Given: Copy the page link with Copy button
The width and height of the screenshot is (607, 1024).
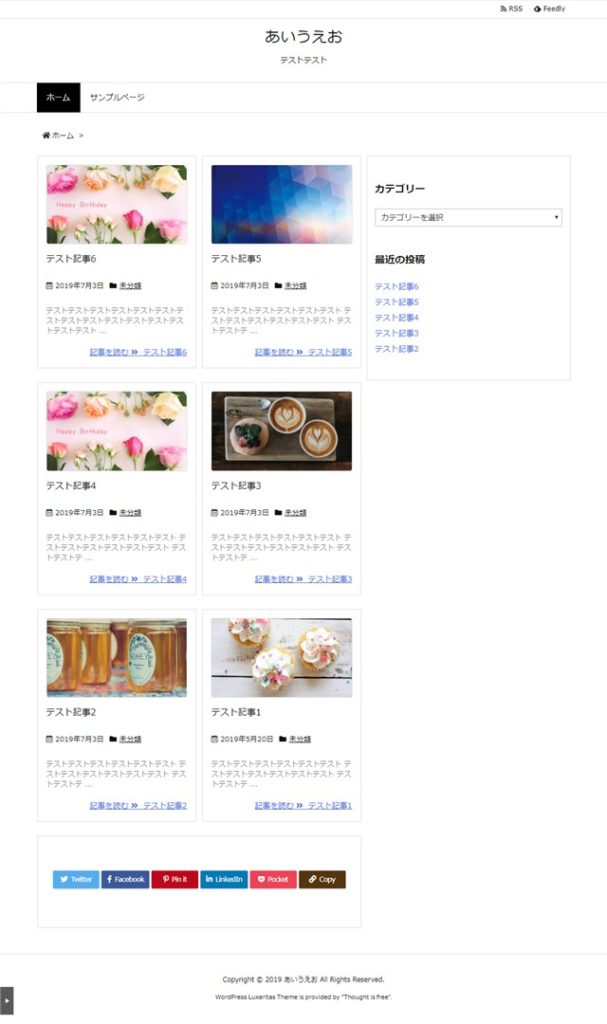Looking at the screenshot, I should [x=322, y=879].
